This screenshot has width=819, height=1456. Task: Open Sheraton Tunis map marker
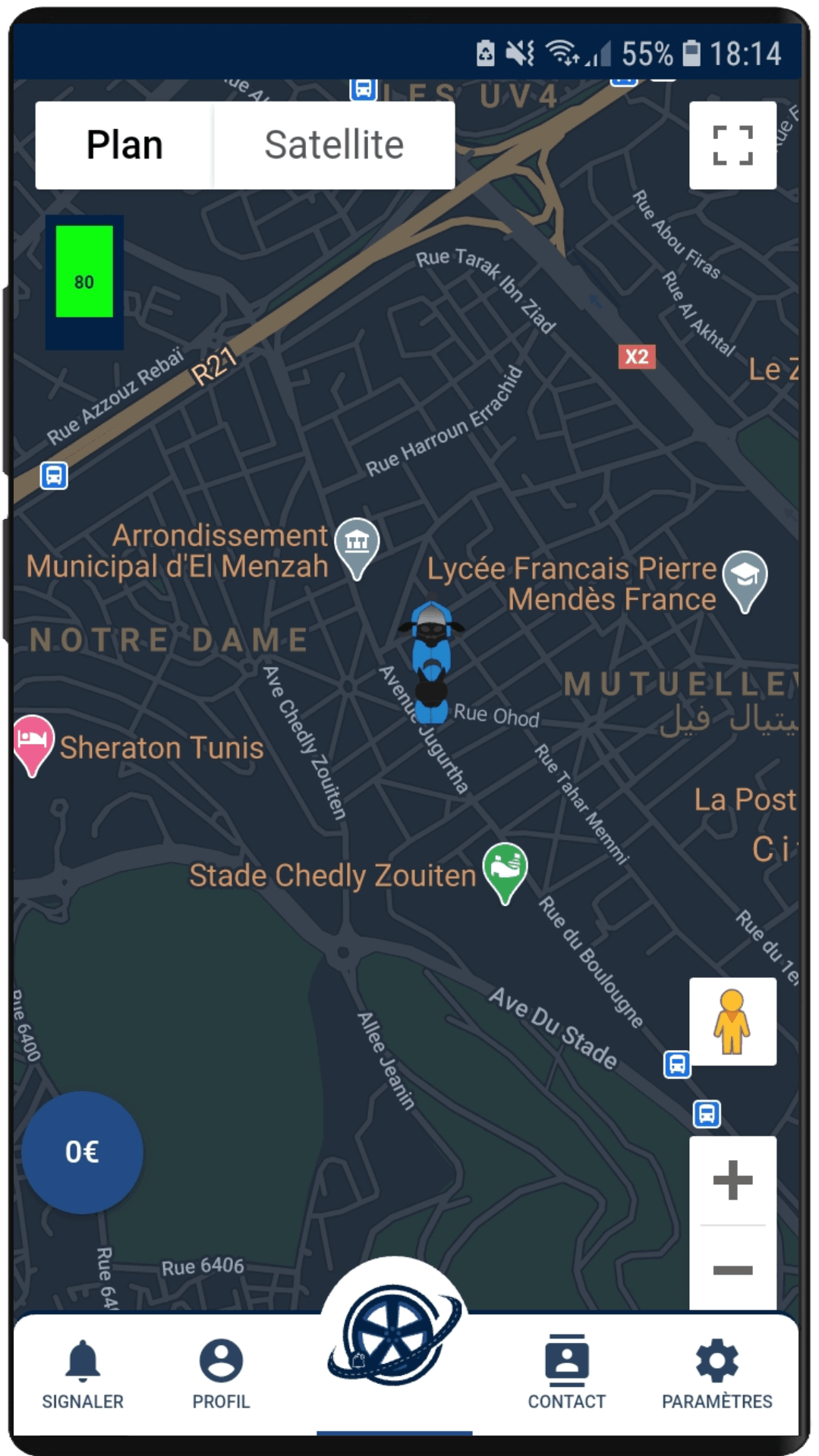tap(33, 741)
